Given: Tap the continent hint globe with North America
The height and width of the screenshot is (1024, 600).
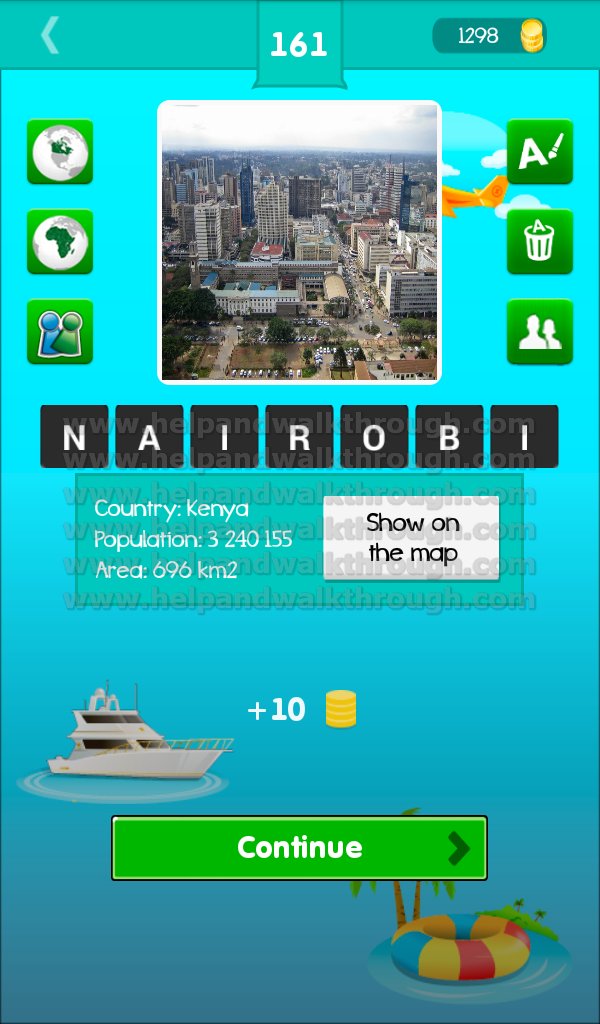Looking at the screenshot, I should click(x=60, y=152).
